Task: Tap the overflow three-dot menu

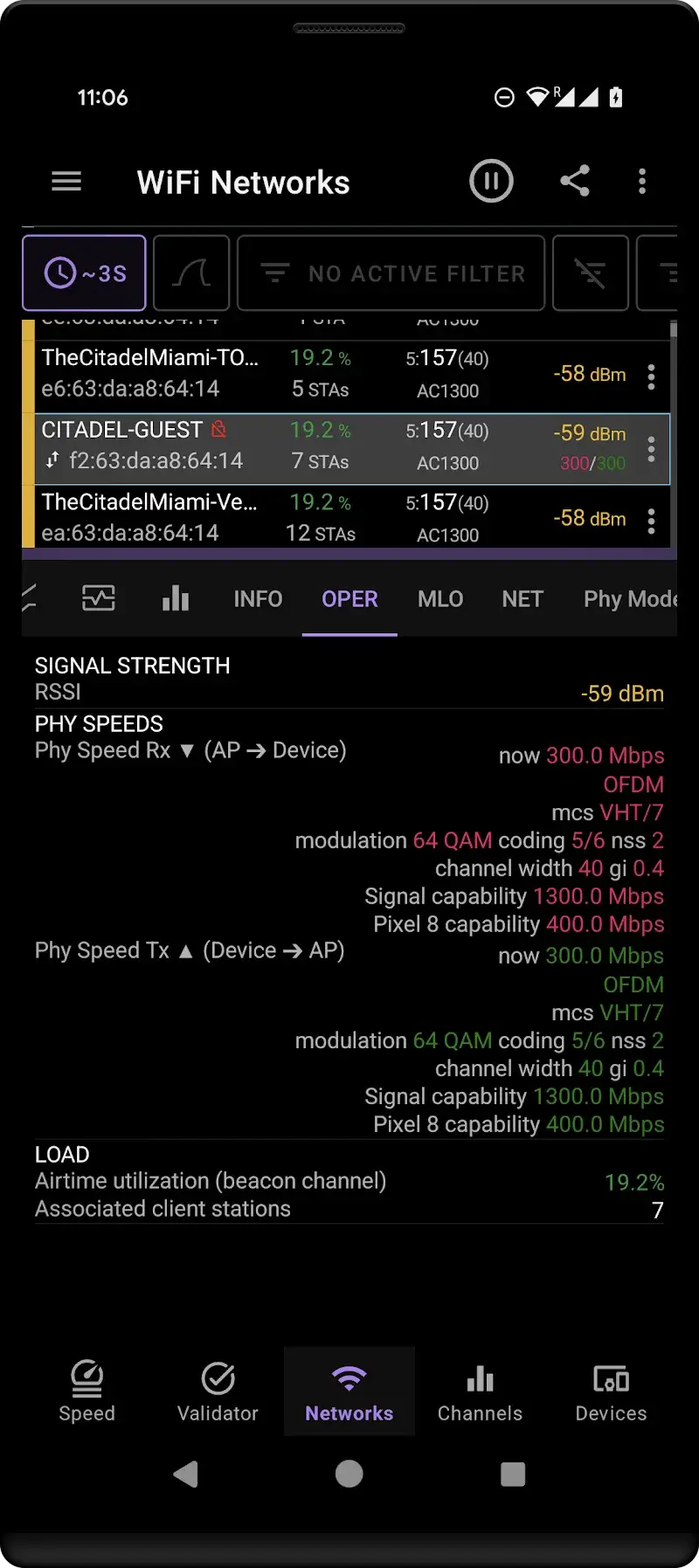Action: click(x=642, y=181)
